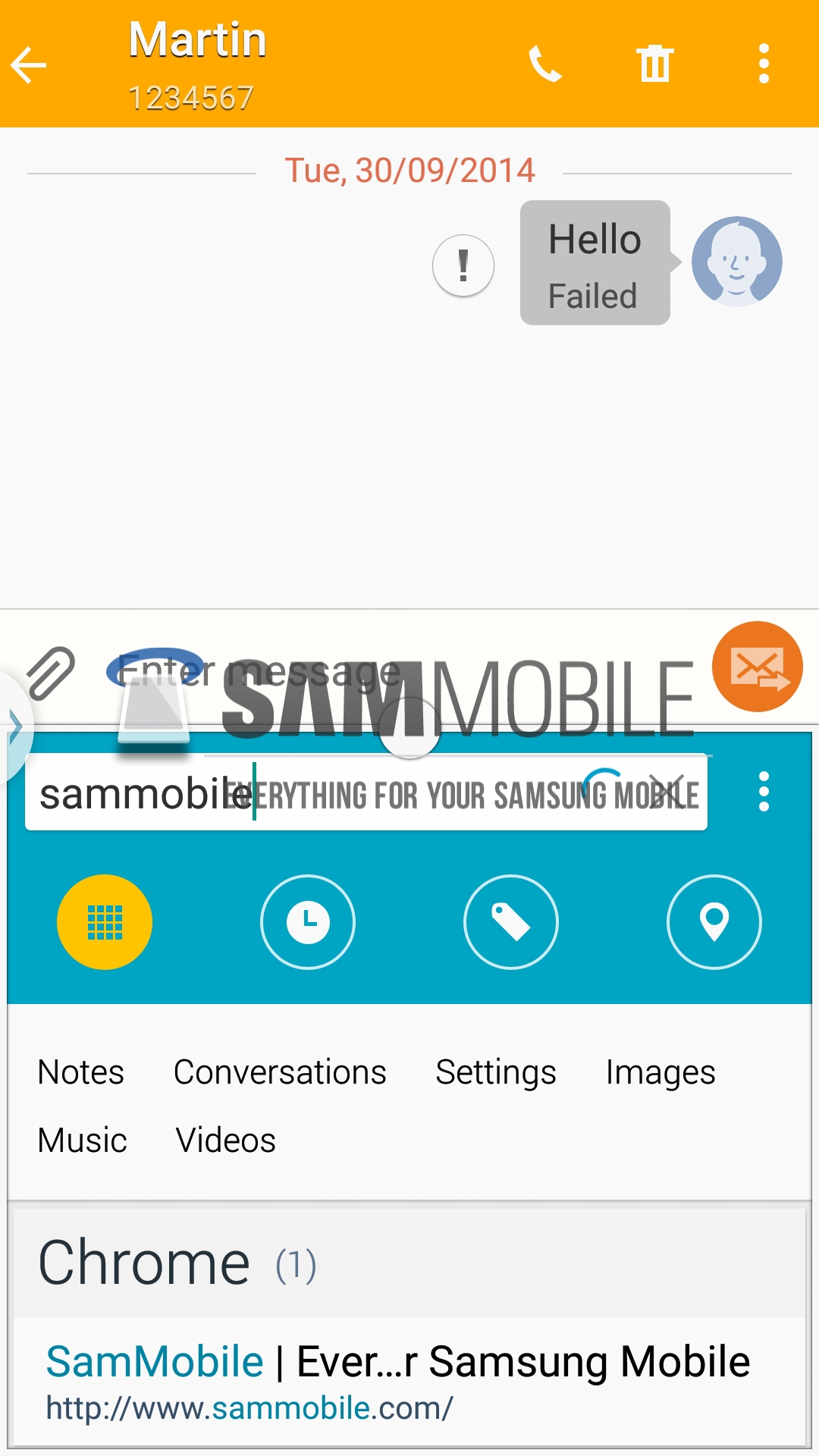Delete messages with the trash icon
Screen dimensions: 819x1456
click(x=654, y=64)
